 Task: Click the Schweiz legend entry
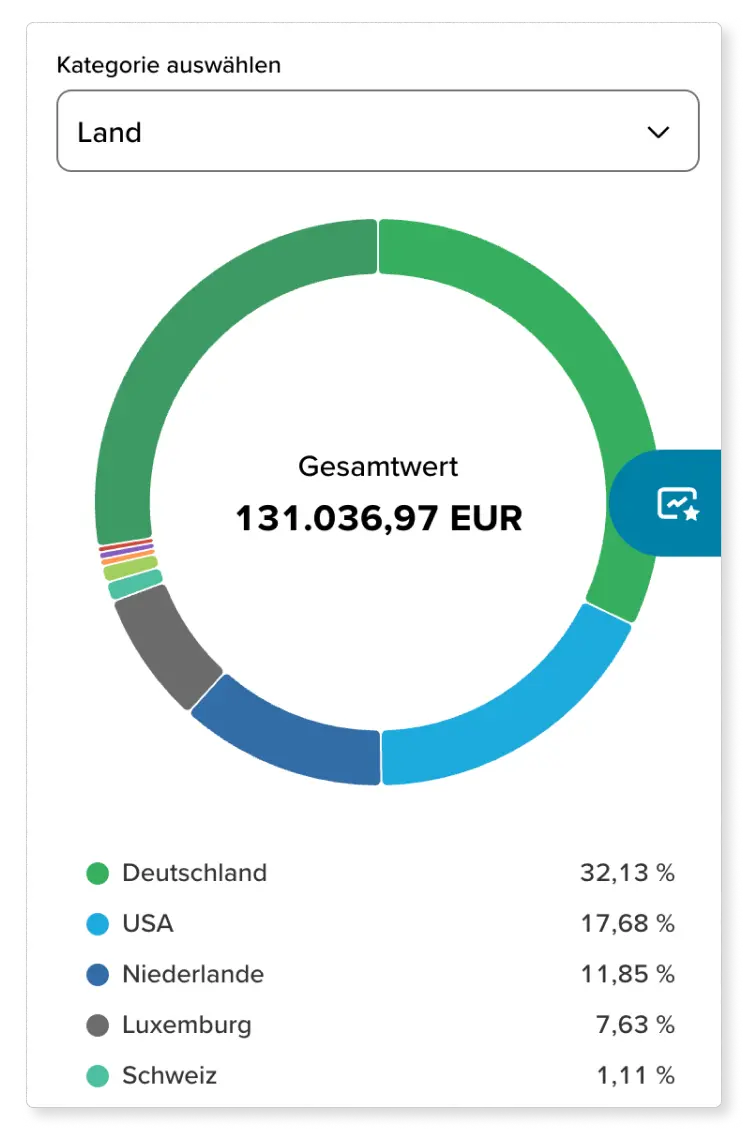(x=169, y=1076)
